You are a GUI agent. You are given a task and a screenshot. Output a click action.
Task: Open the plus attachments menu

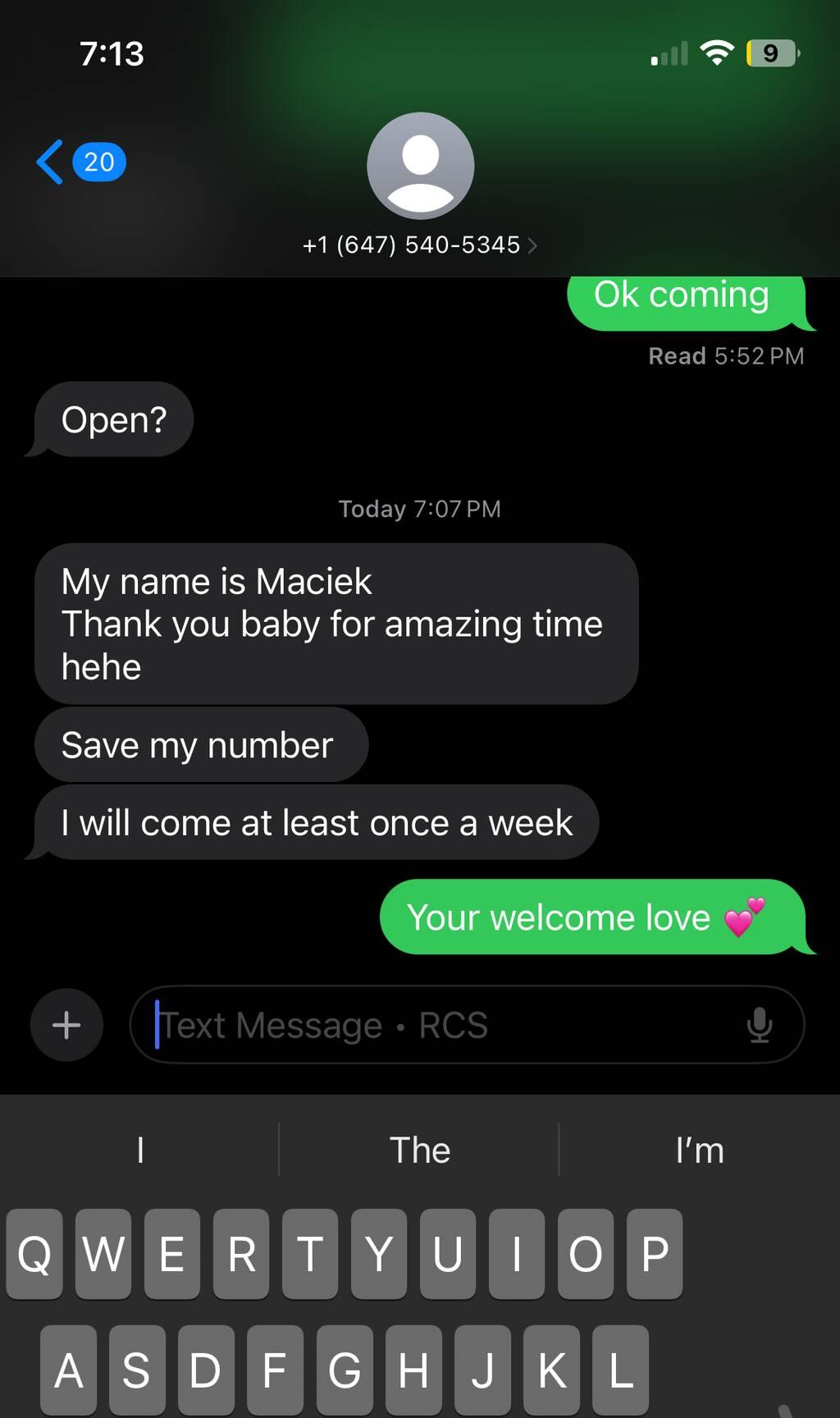66,1025
